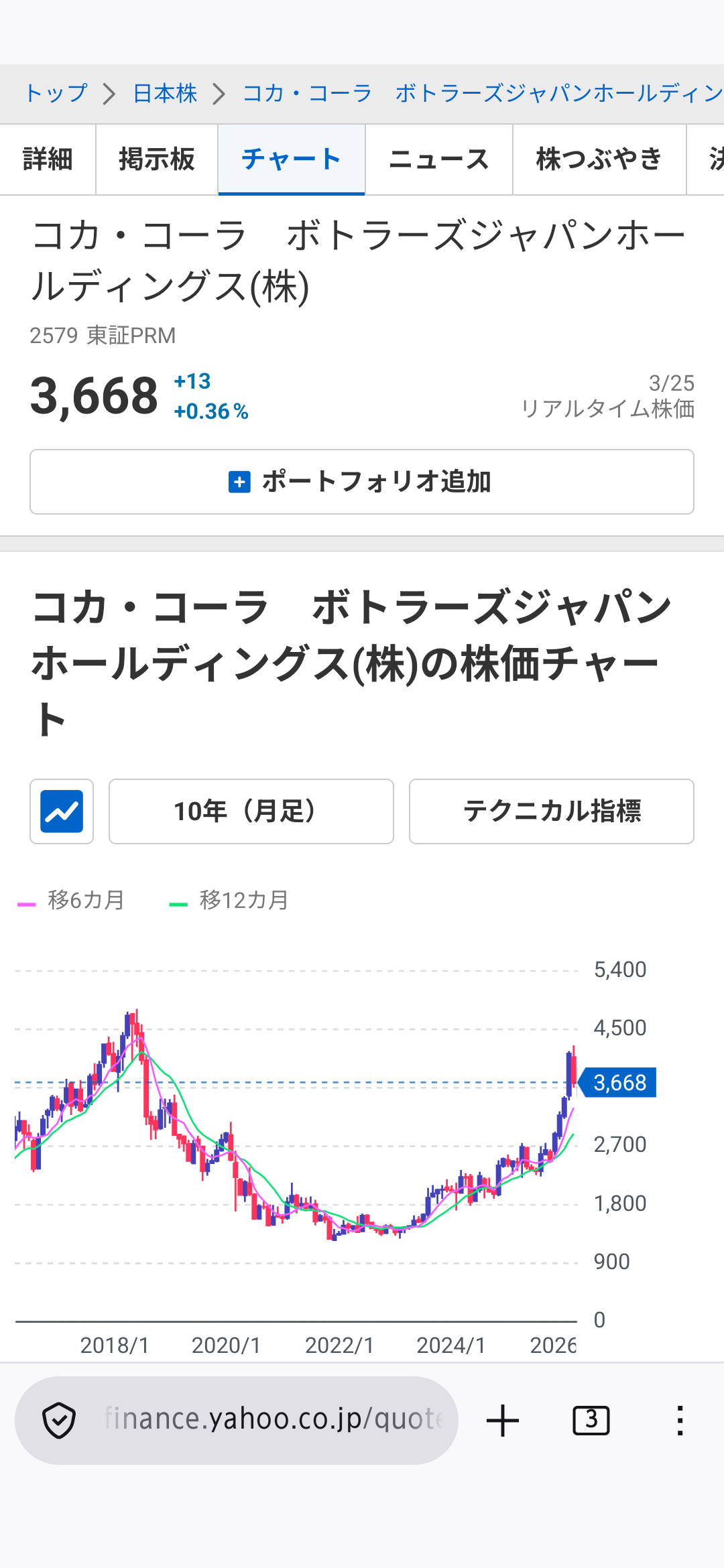
Task: Switch to the ニュース tab
Action: pos(439,159)
